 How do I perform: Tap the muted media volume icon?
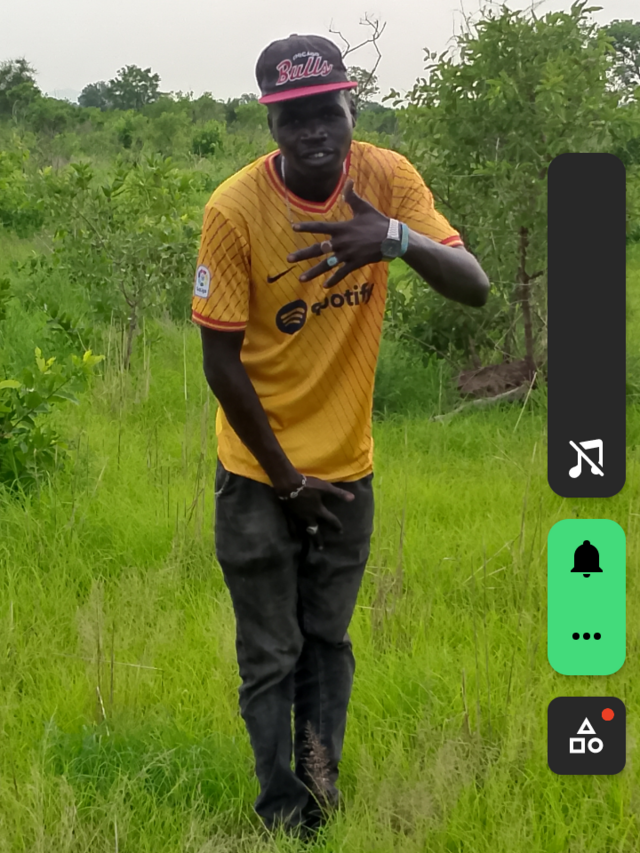pos(586,459)
